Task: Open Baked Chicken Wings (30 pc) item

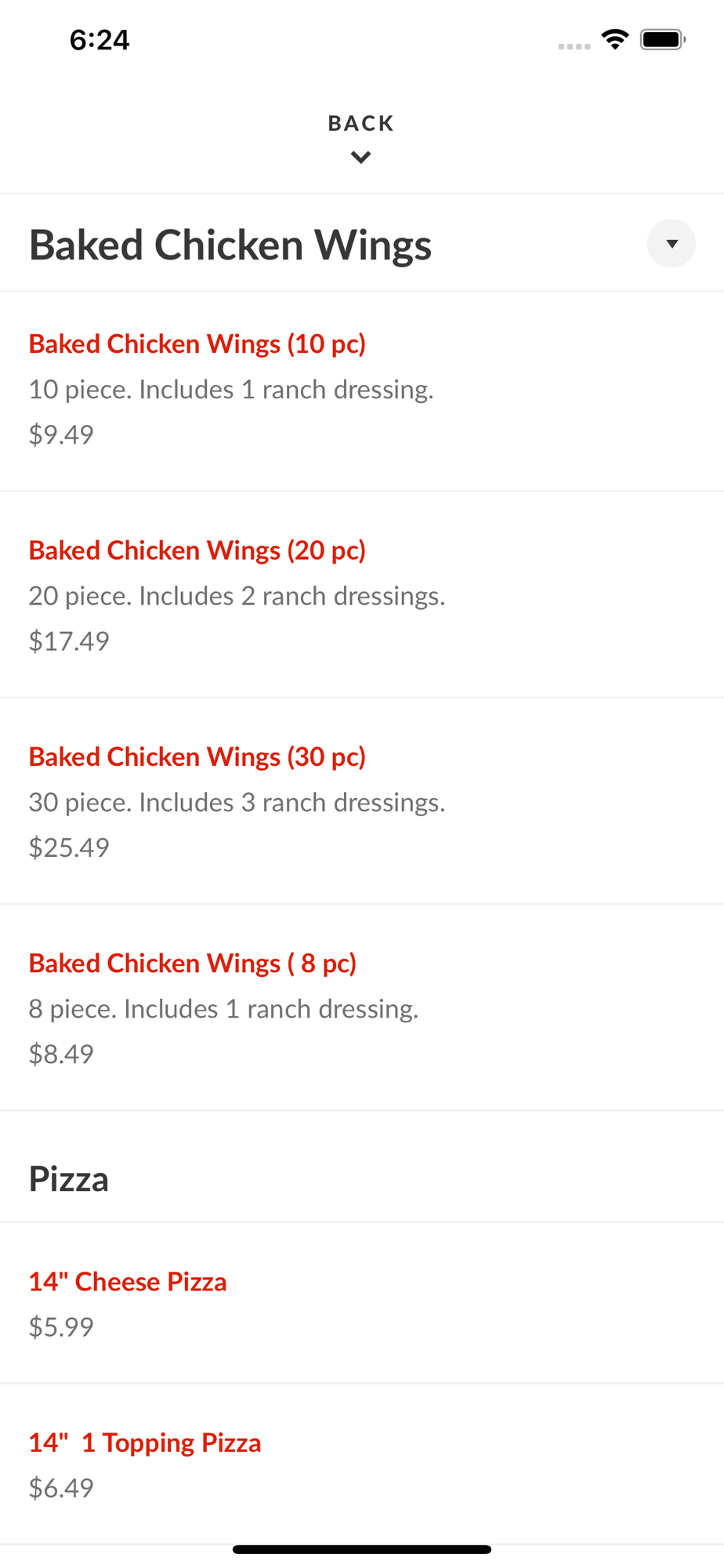Action: tap(362, 801)
